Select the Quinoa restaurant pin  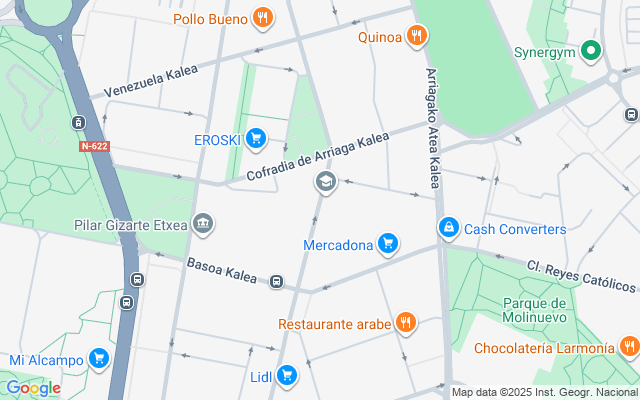click(x=417, y=37)
